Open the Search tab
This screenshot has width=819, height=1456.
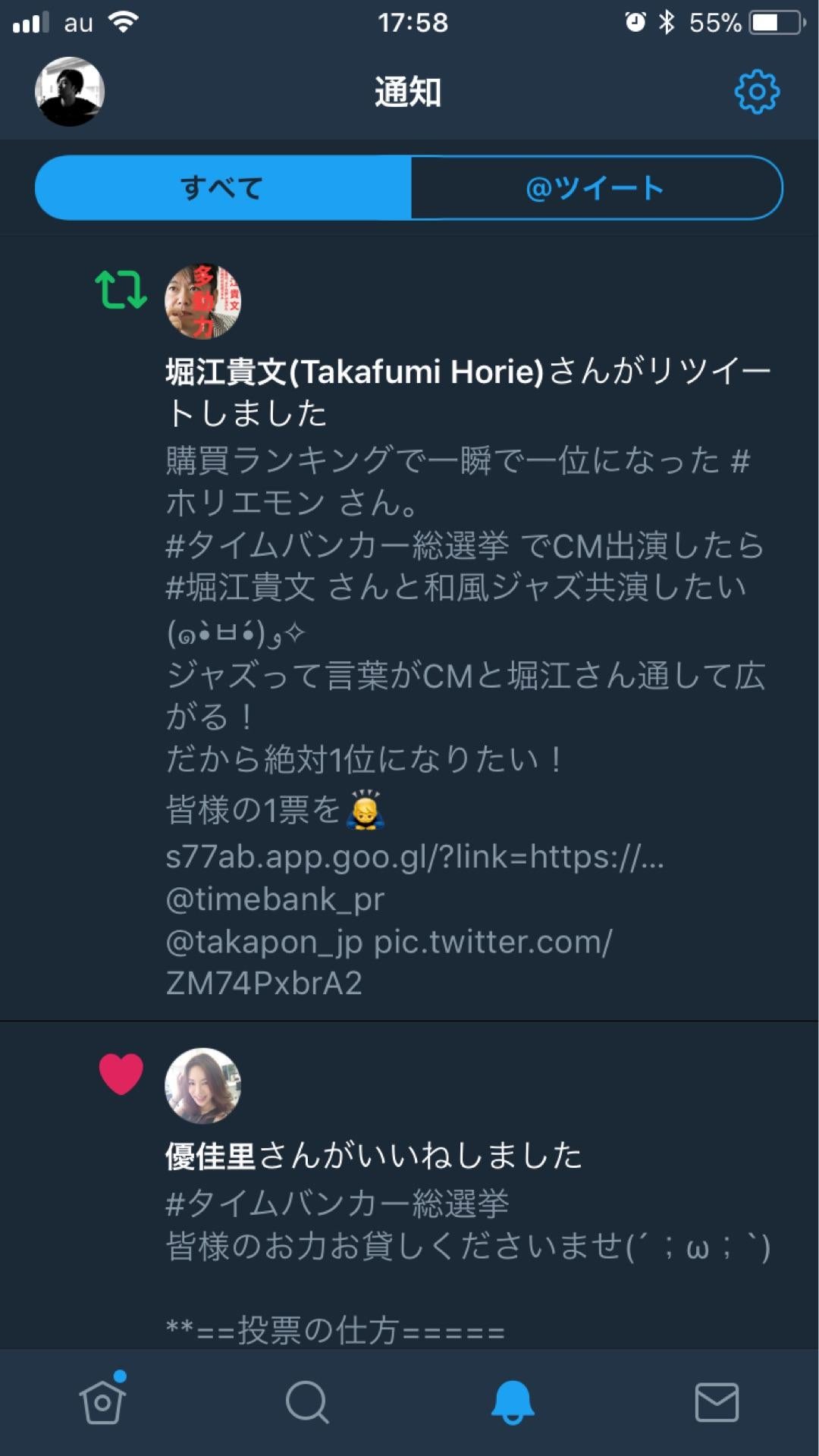(307, 1402)
